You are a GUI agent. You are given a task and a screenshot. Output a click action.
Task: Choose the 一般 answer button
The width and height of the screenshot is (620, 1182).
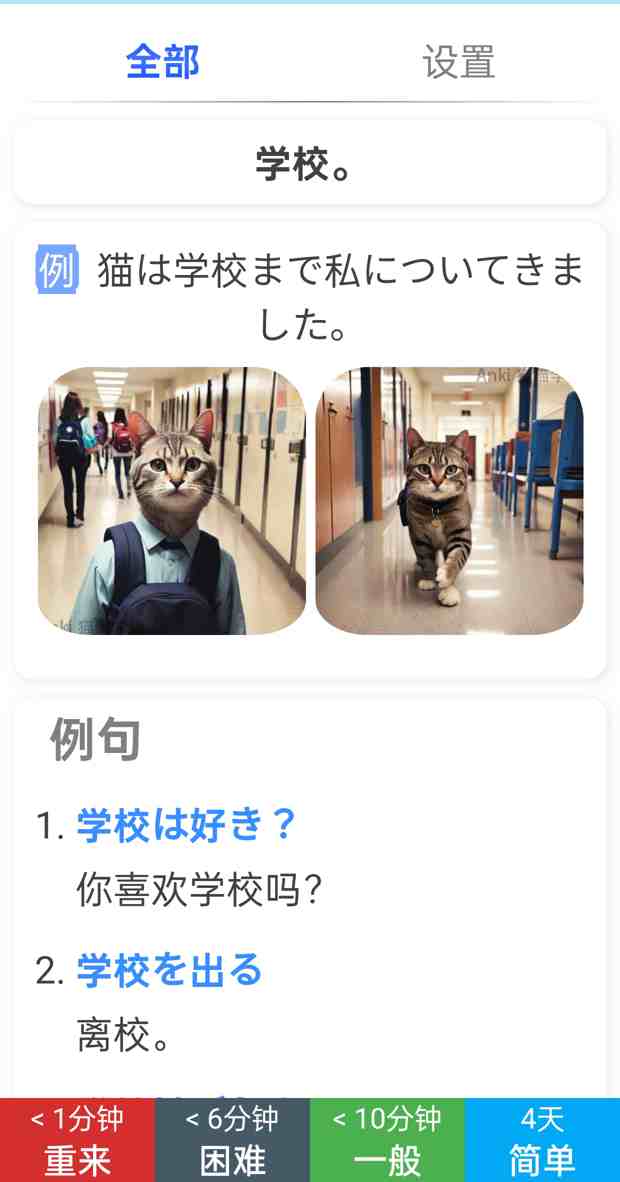click(387, 1140)
